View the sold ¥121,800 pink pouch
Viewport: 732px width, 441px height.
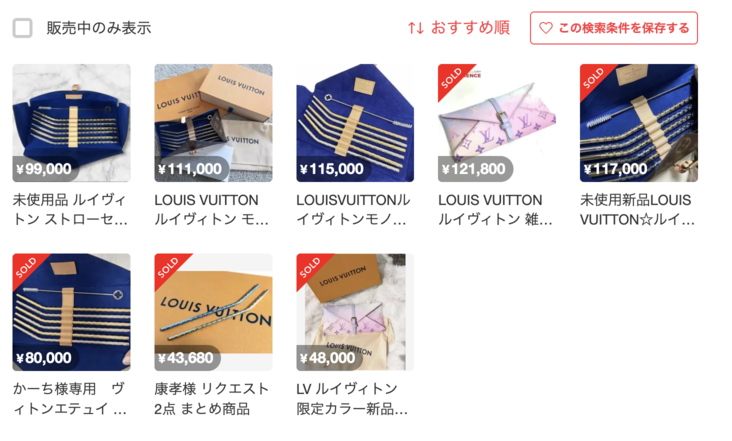click(x=497, y=123)
